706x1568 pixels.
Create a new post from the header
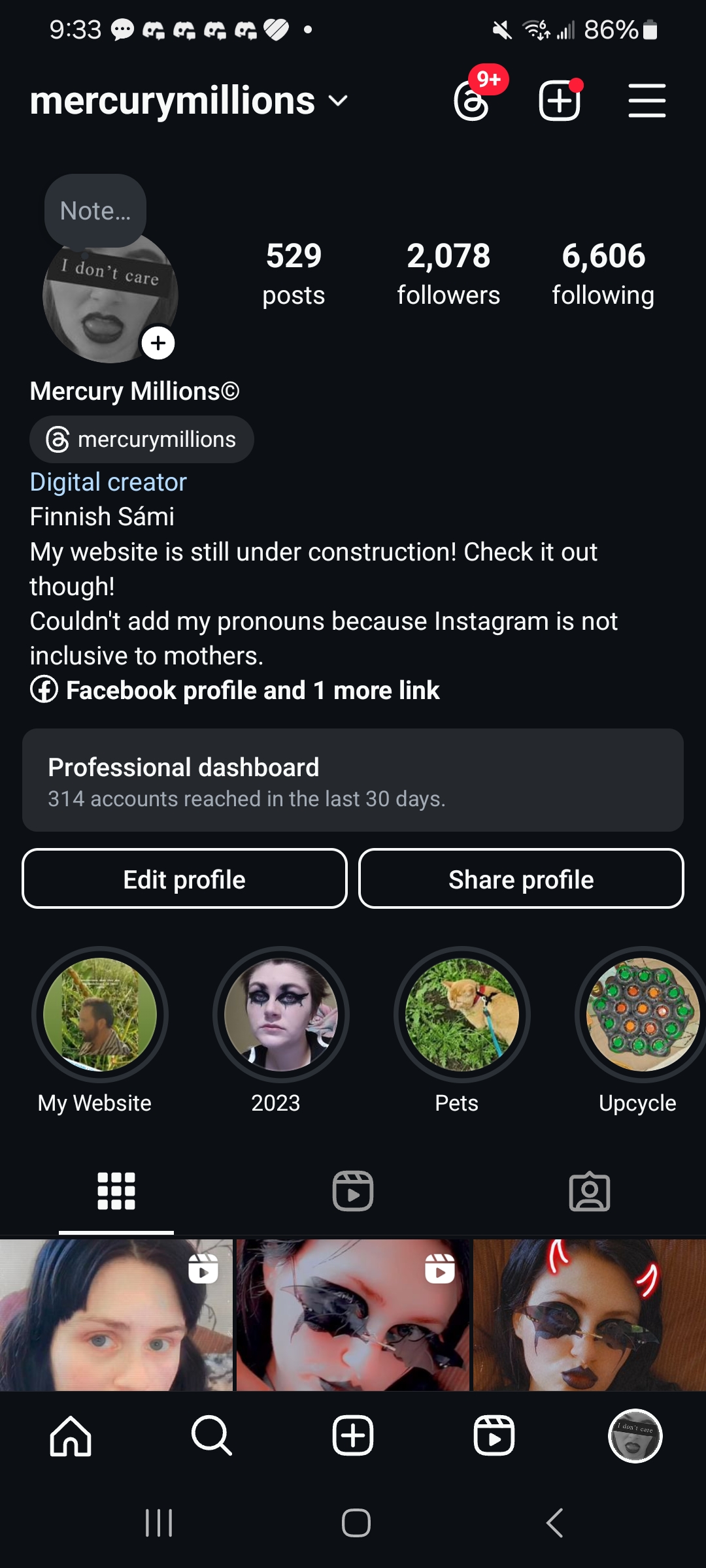click(x=559, y=101)
